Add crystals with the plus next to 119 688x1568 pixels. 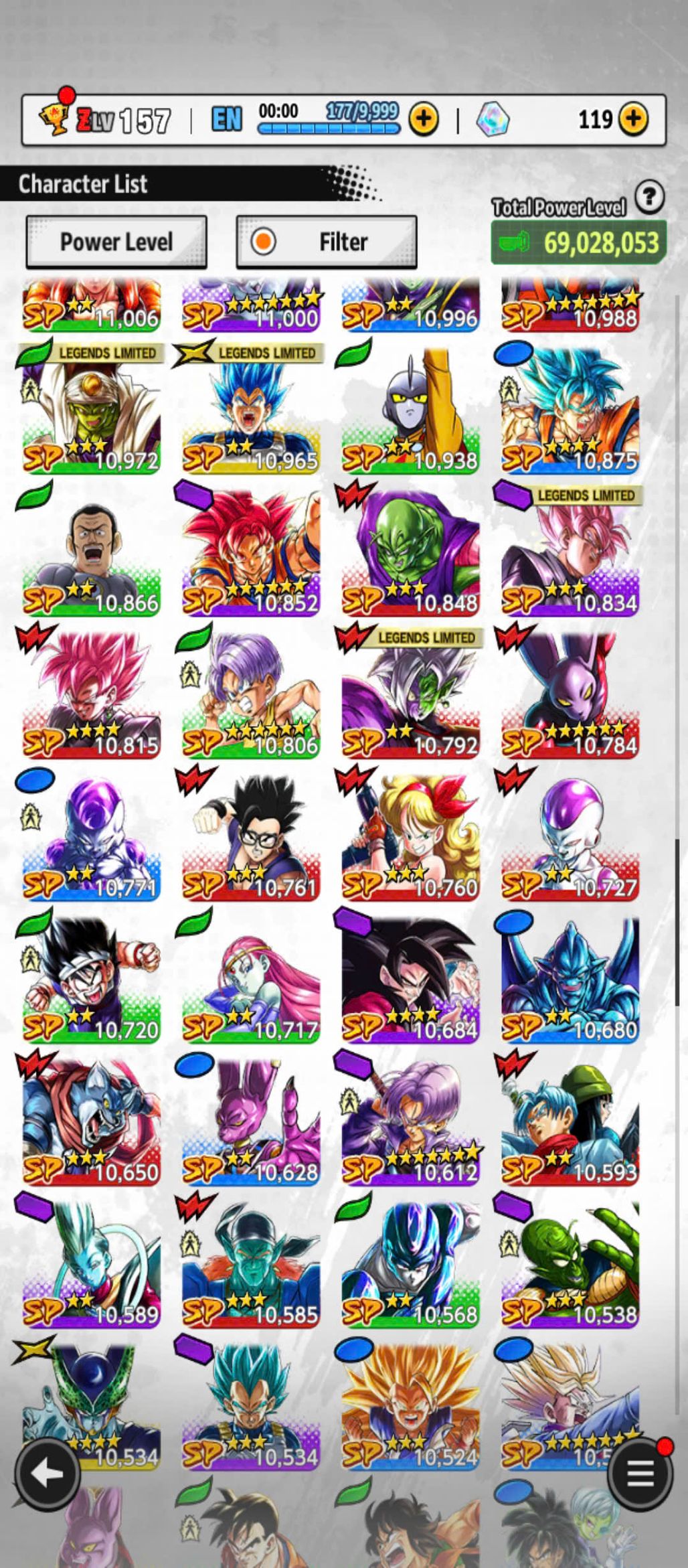(x=632, y=119)
